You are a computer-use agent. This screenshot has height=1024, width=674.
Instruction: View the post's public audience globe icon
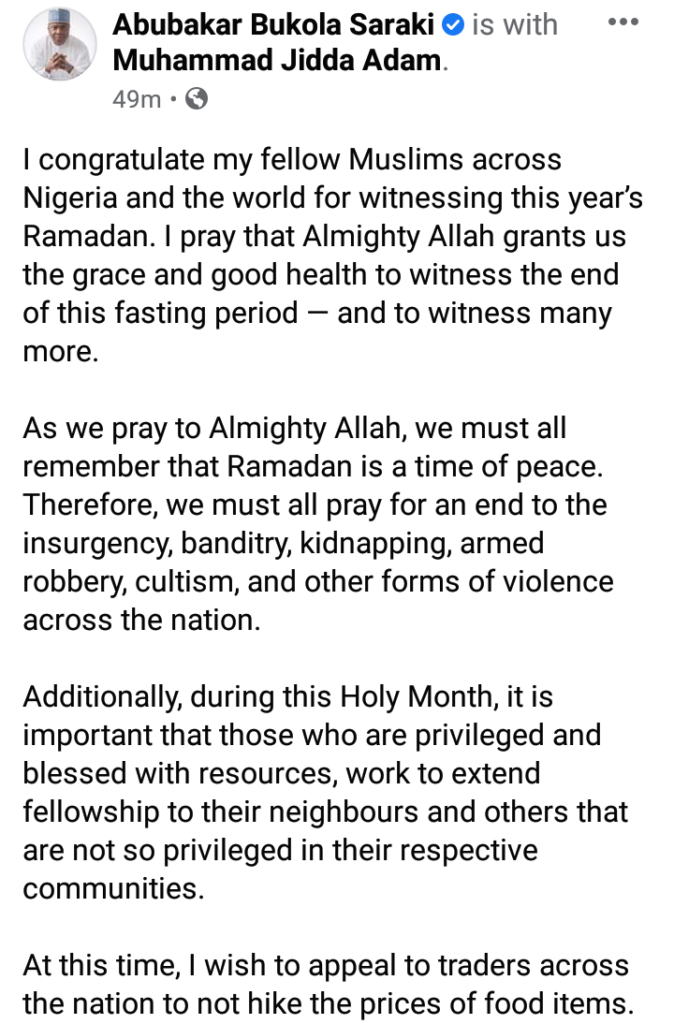(198, 100)
